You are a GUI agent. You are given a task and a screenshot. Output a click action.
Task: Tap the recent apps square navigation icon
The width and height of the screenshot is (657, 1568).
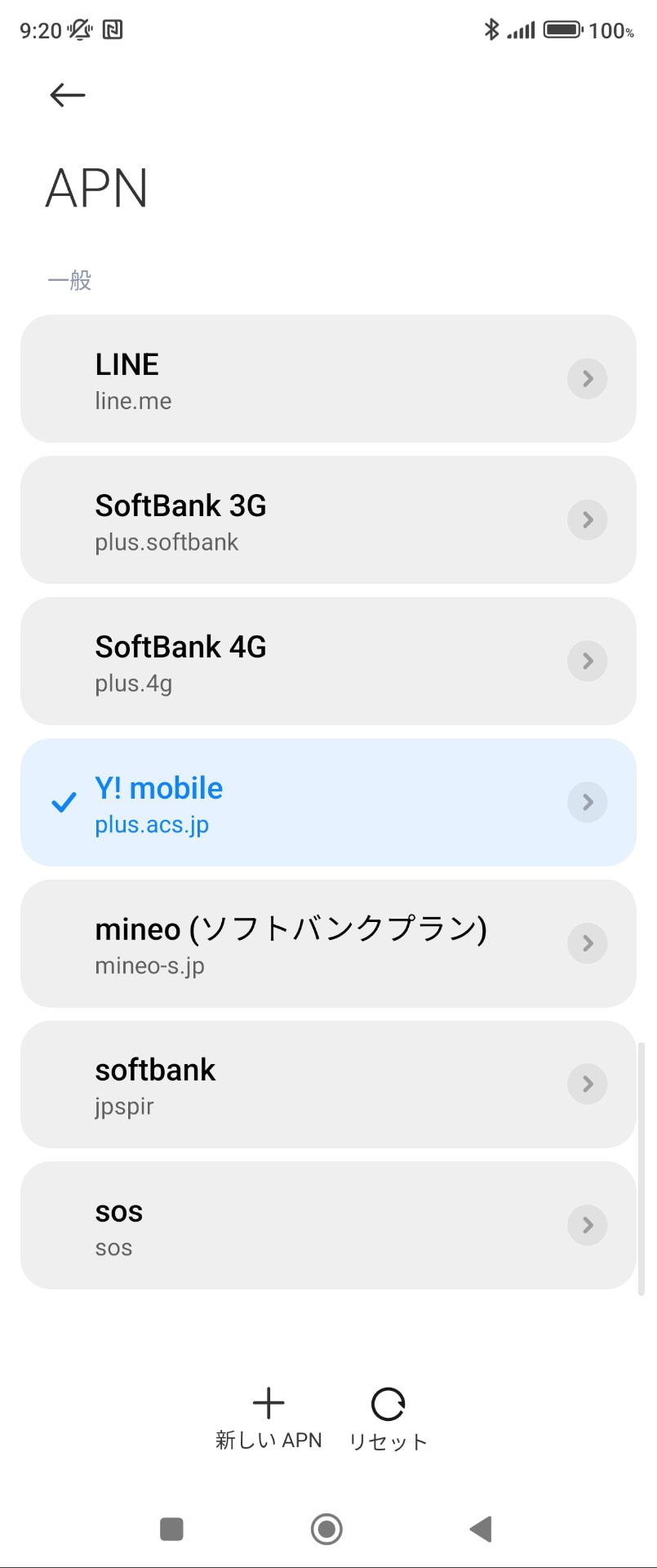171,1528
